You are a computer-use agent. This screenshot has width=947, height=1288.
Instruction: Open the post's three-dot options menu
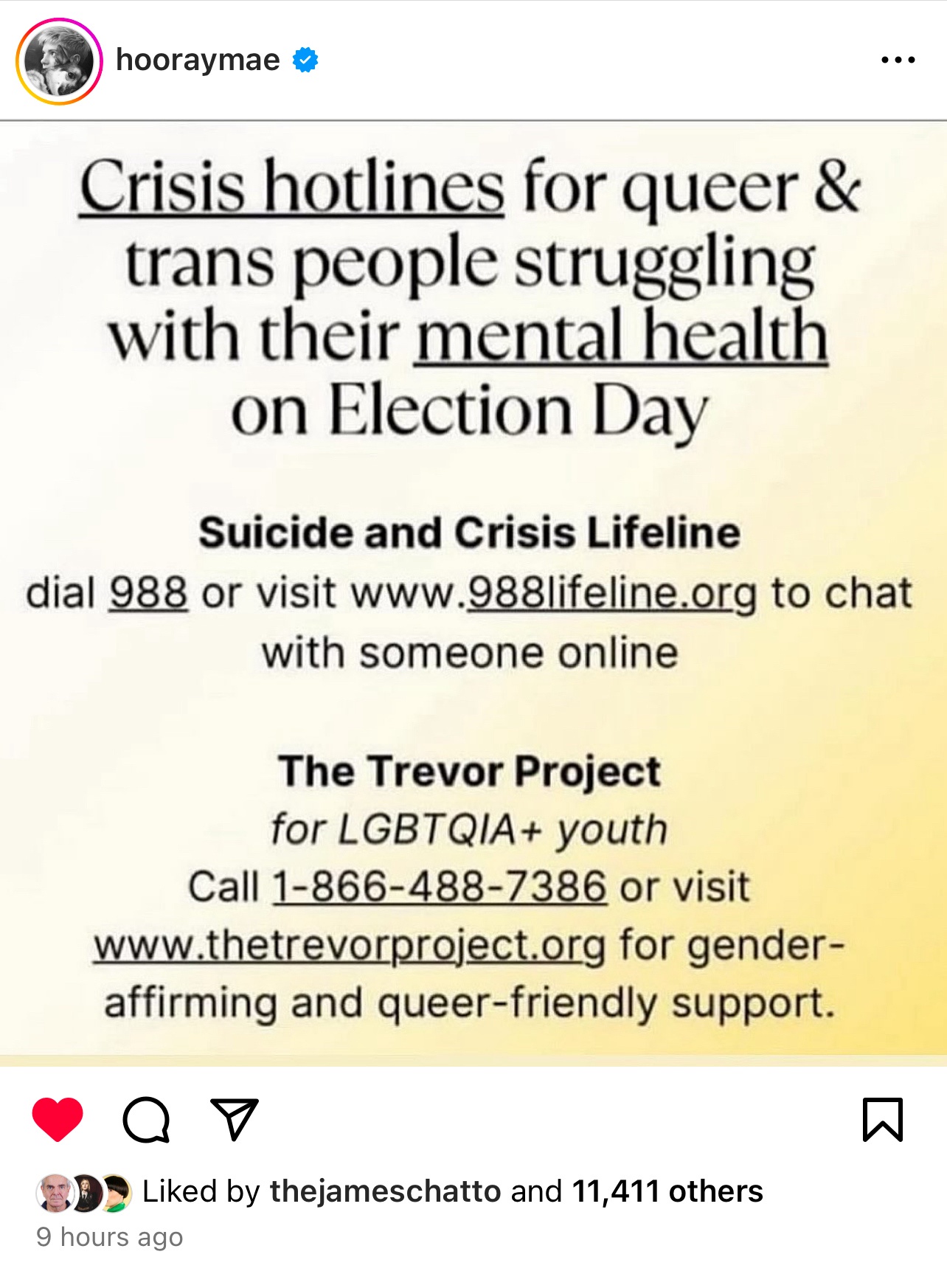898,60
